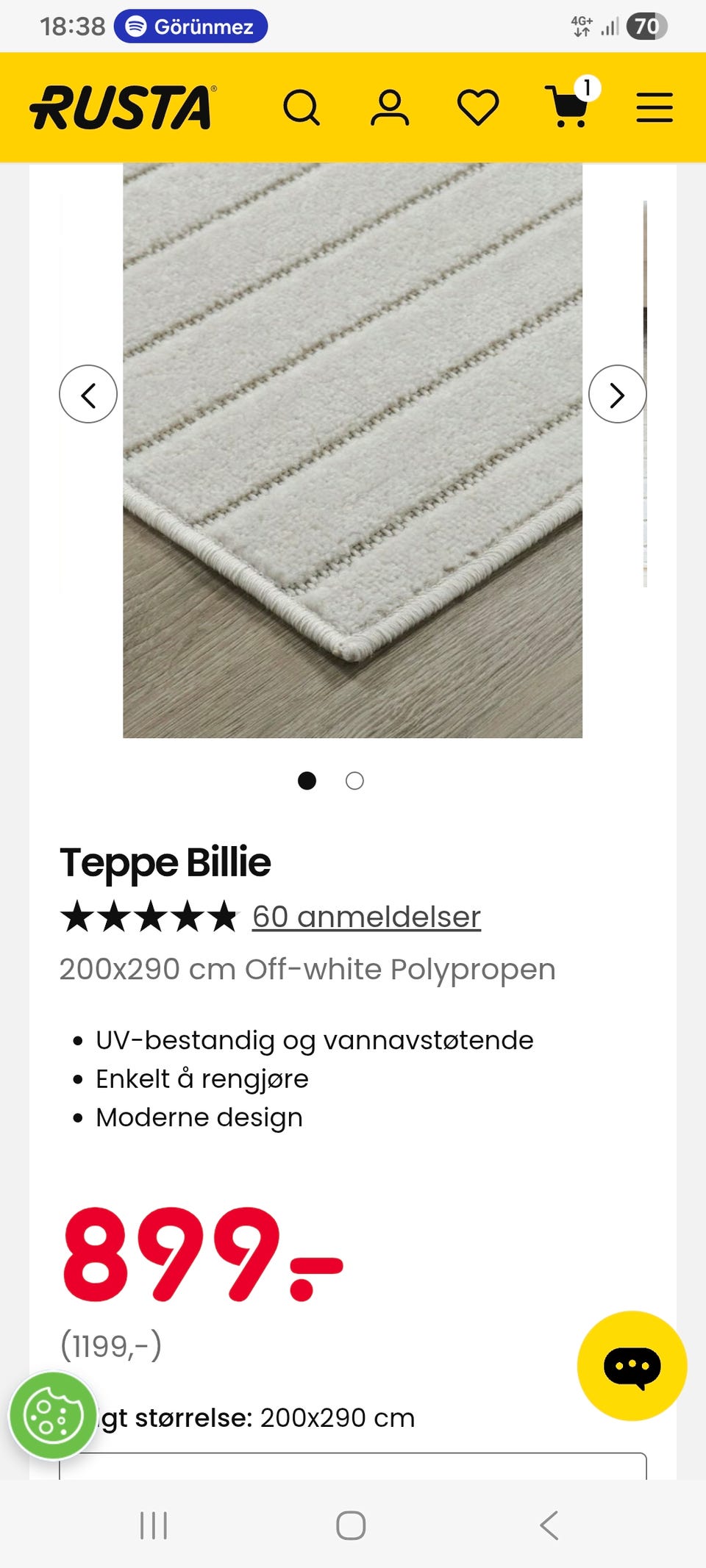Screen dimensions: 706x1568
Task: Open the 60 anmeldelser reviews link
Action: pyautogui.click(x=366, y=915)
